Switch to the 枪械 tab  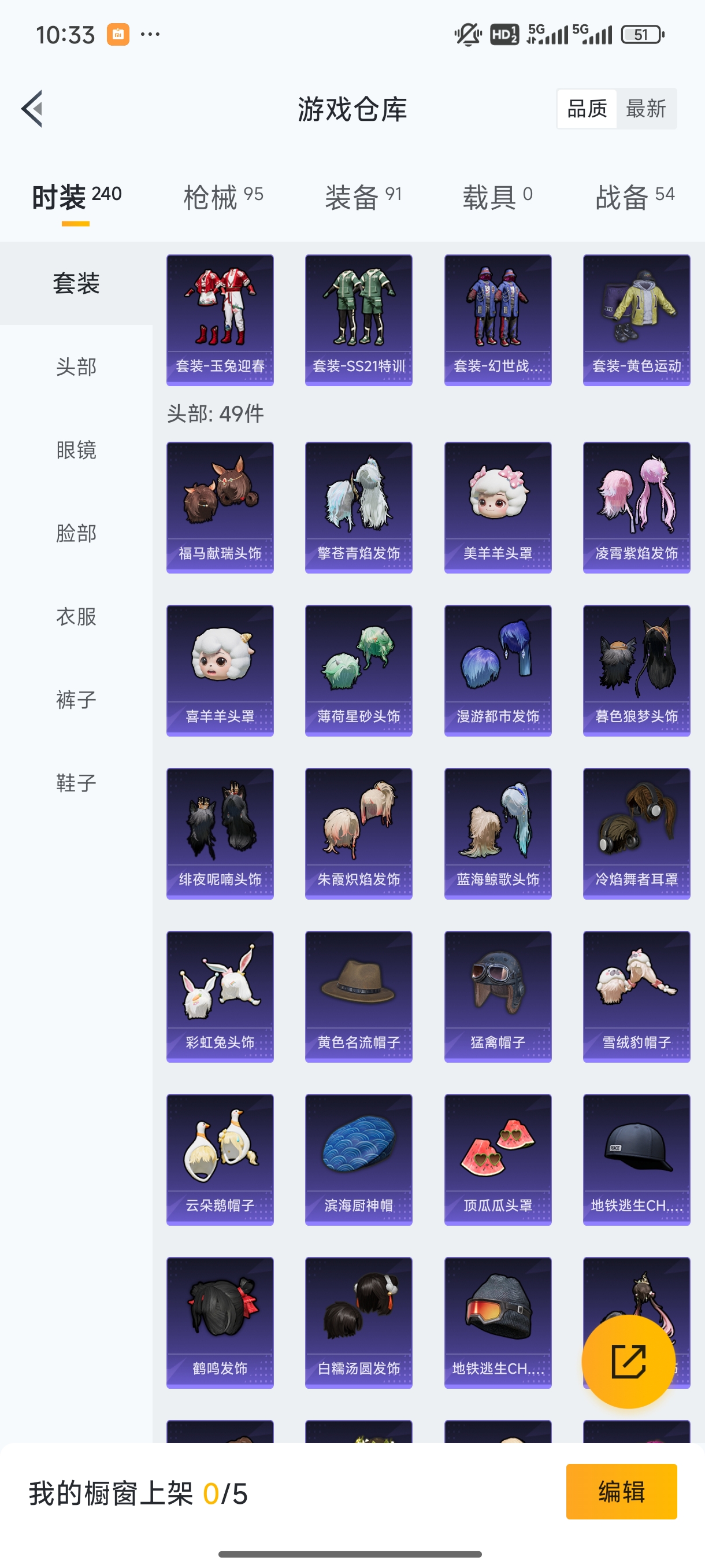(222, 196)
